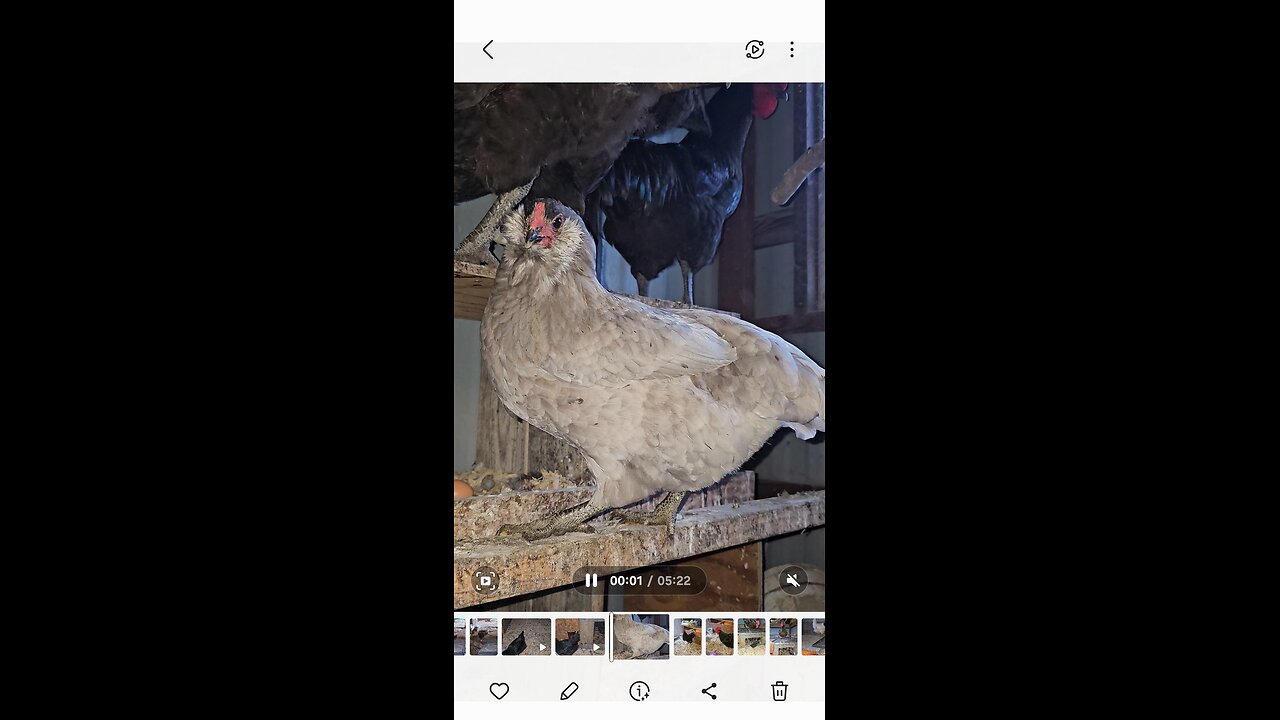Delete this video with the trash icon
This screenshot has width=1280, height=720.
click(x=779, y=691)
